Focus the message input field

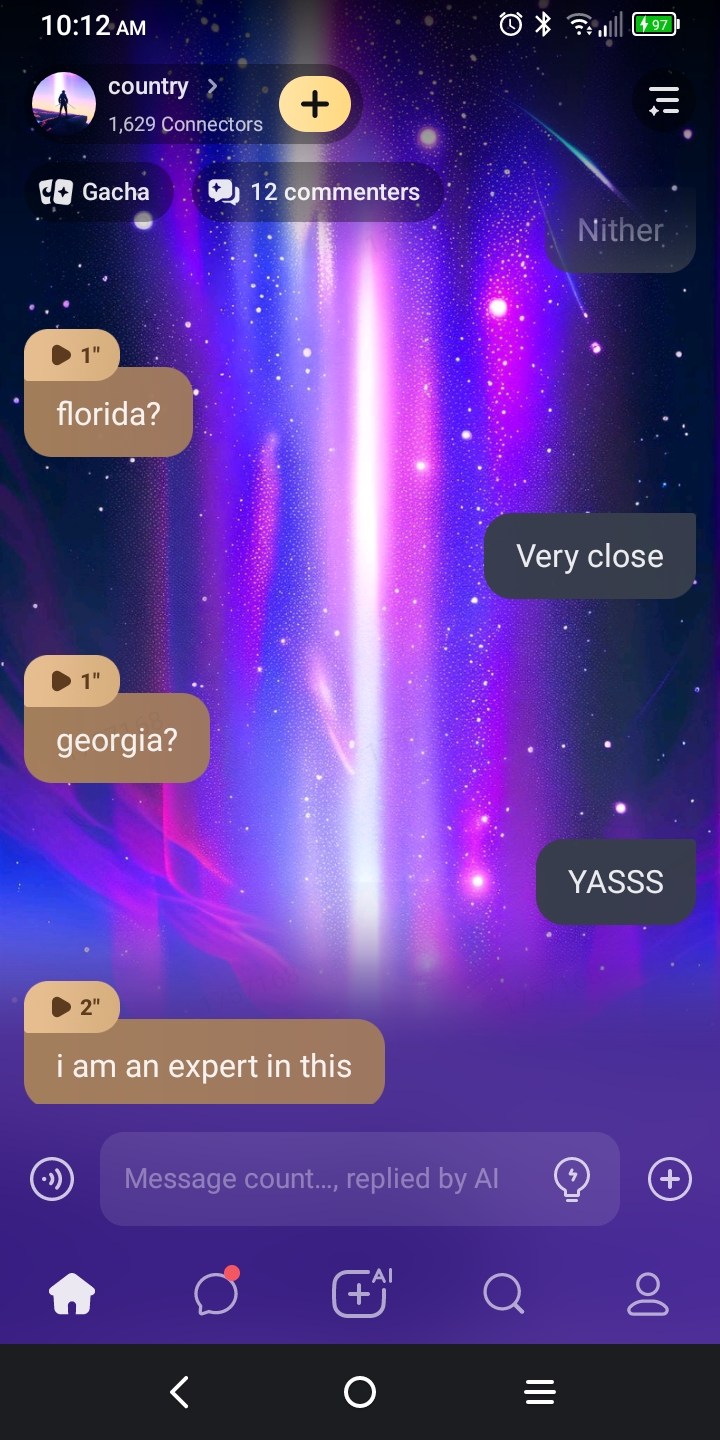tap(320, 1179)
